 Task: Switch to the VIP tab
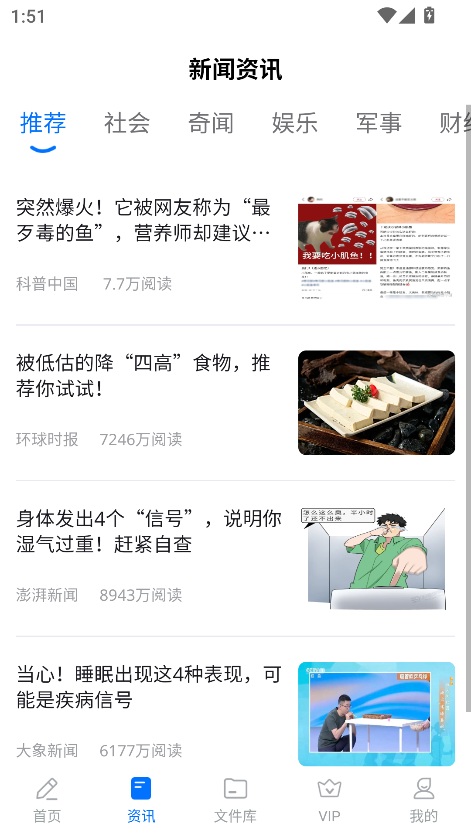329,800
